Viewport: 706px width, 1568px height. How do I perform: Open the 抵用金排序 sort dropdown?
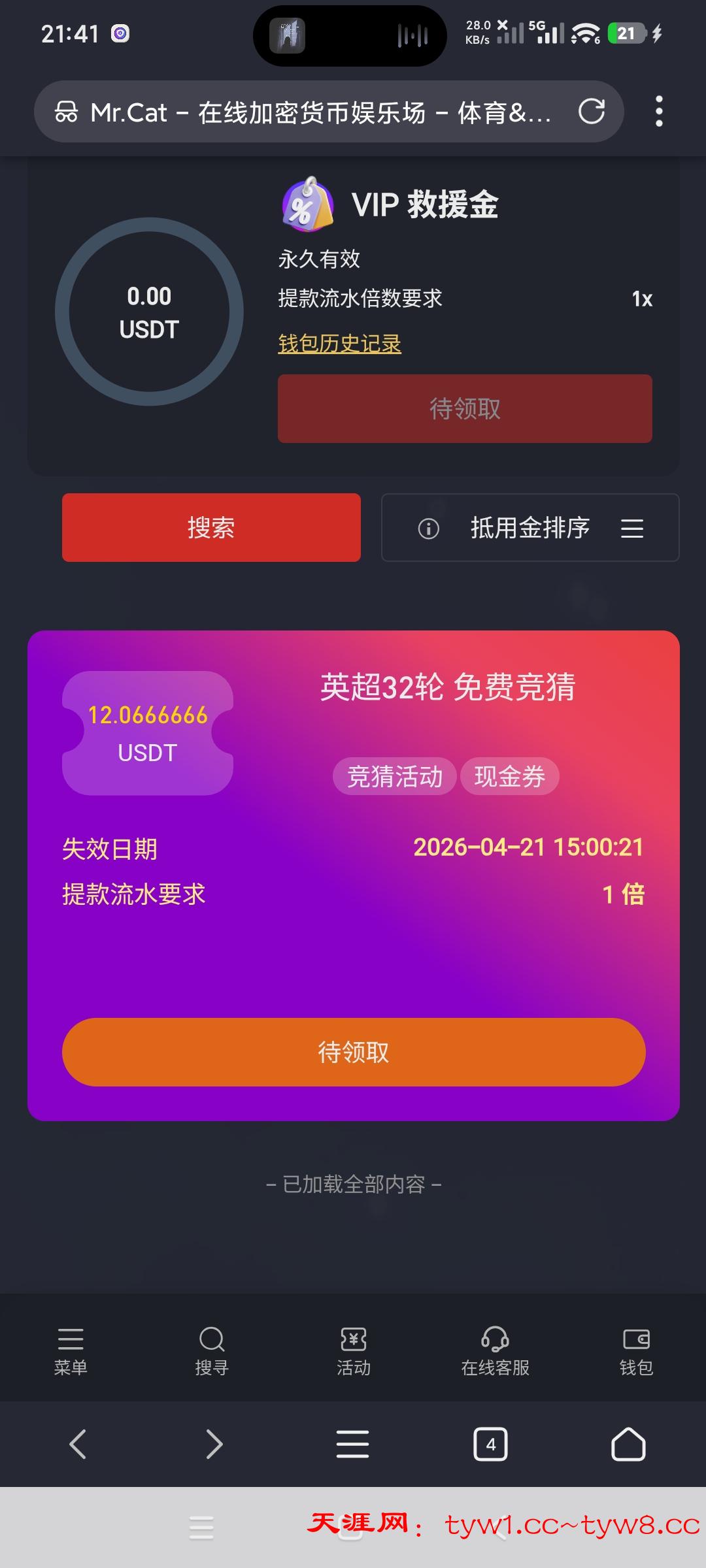530,528
